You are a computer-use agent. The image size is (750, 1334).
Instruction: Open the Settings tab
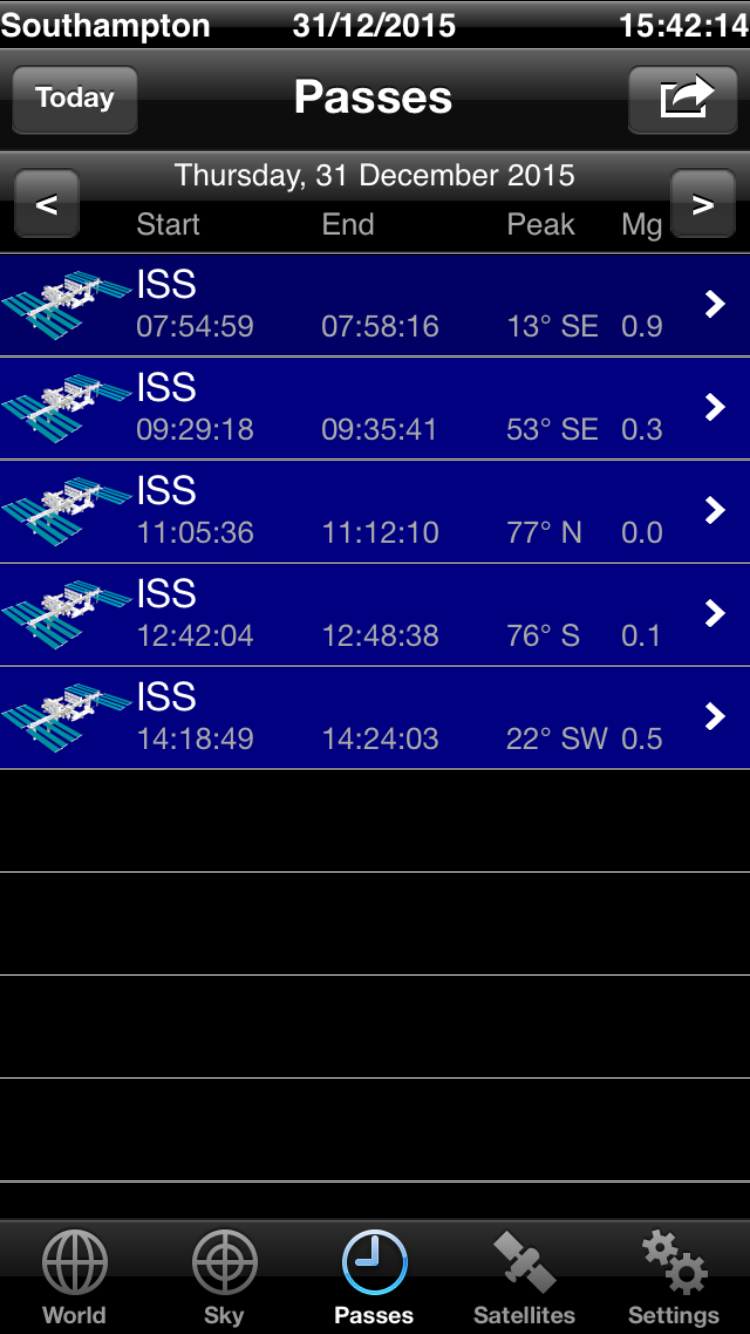coord(673,1277)
